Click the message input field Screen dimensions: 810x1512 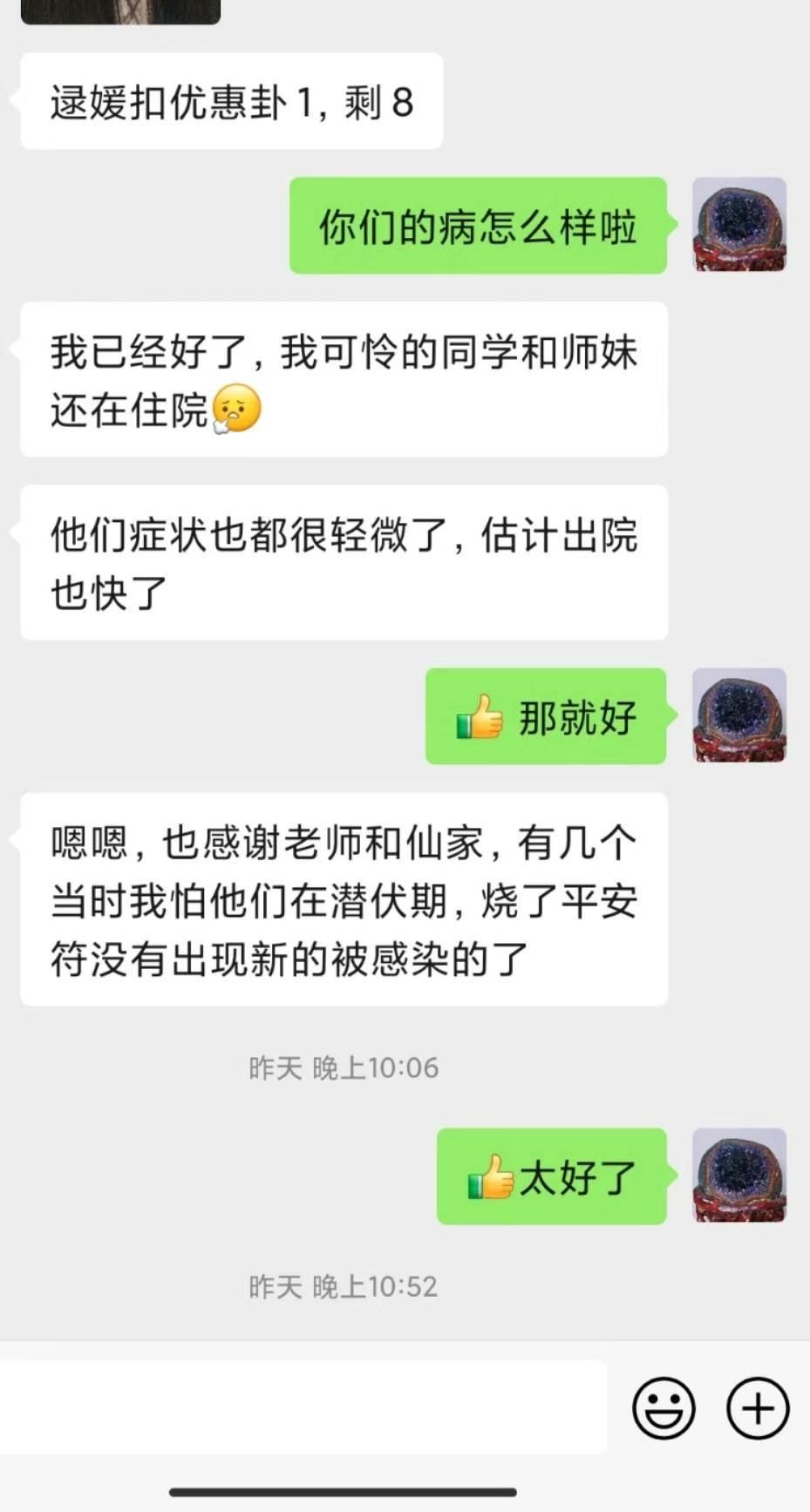pyautogui.click(x=305, y=1407)
